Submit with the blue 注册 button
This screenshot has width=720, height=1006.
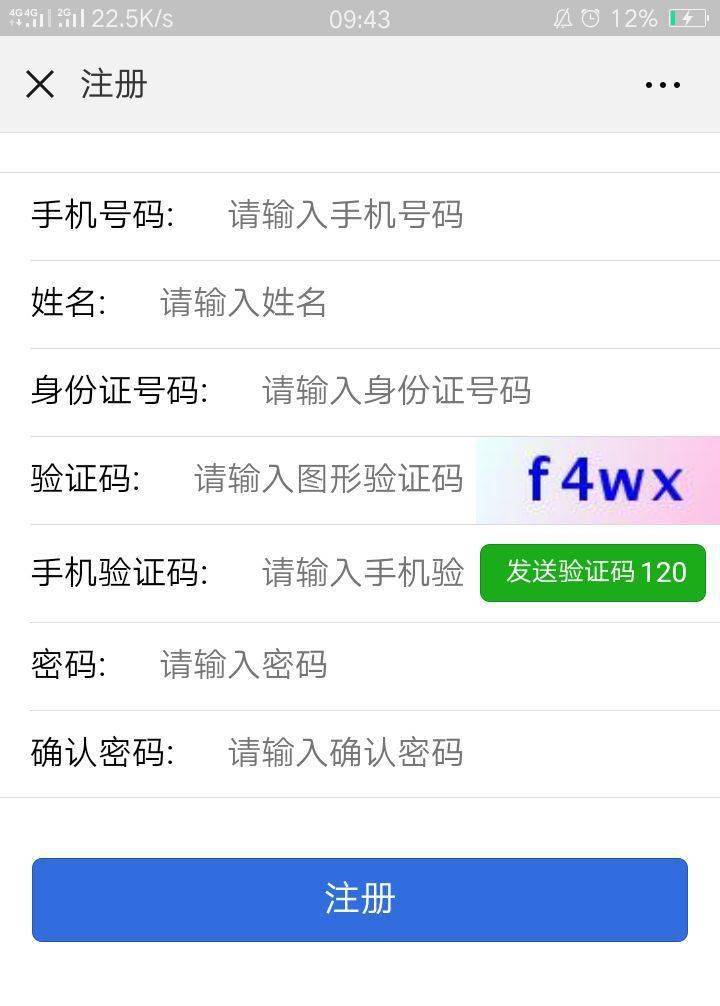(x=360, y=899)
